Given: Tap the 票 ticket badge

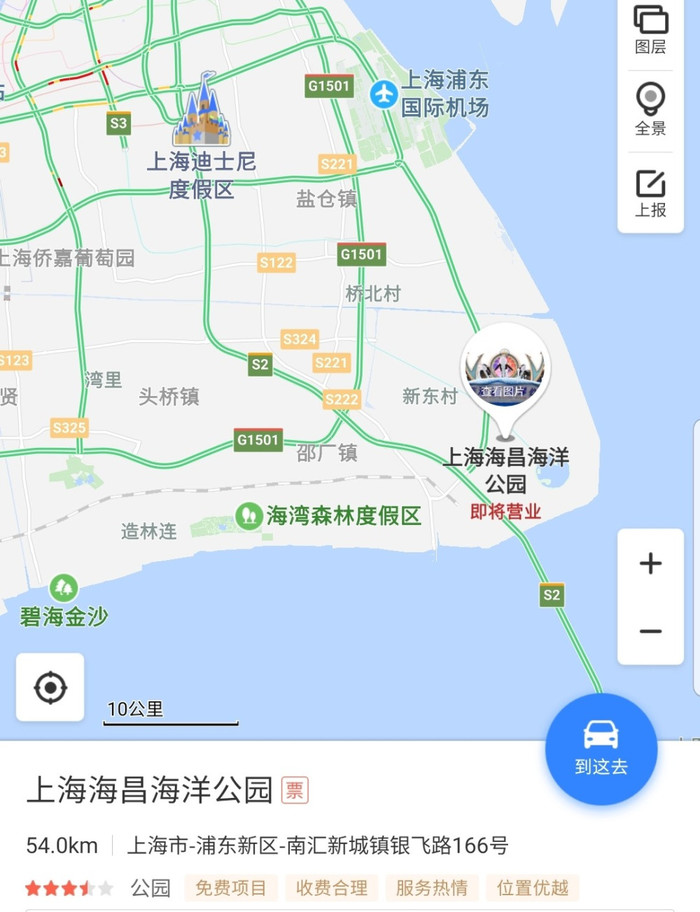Looking at the screenshot, I should tap(295, 790).
